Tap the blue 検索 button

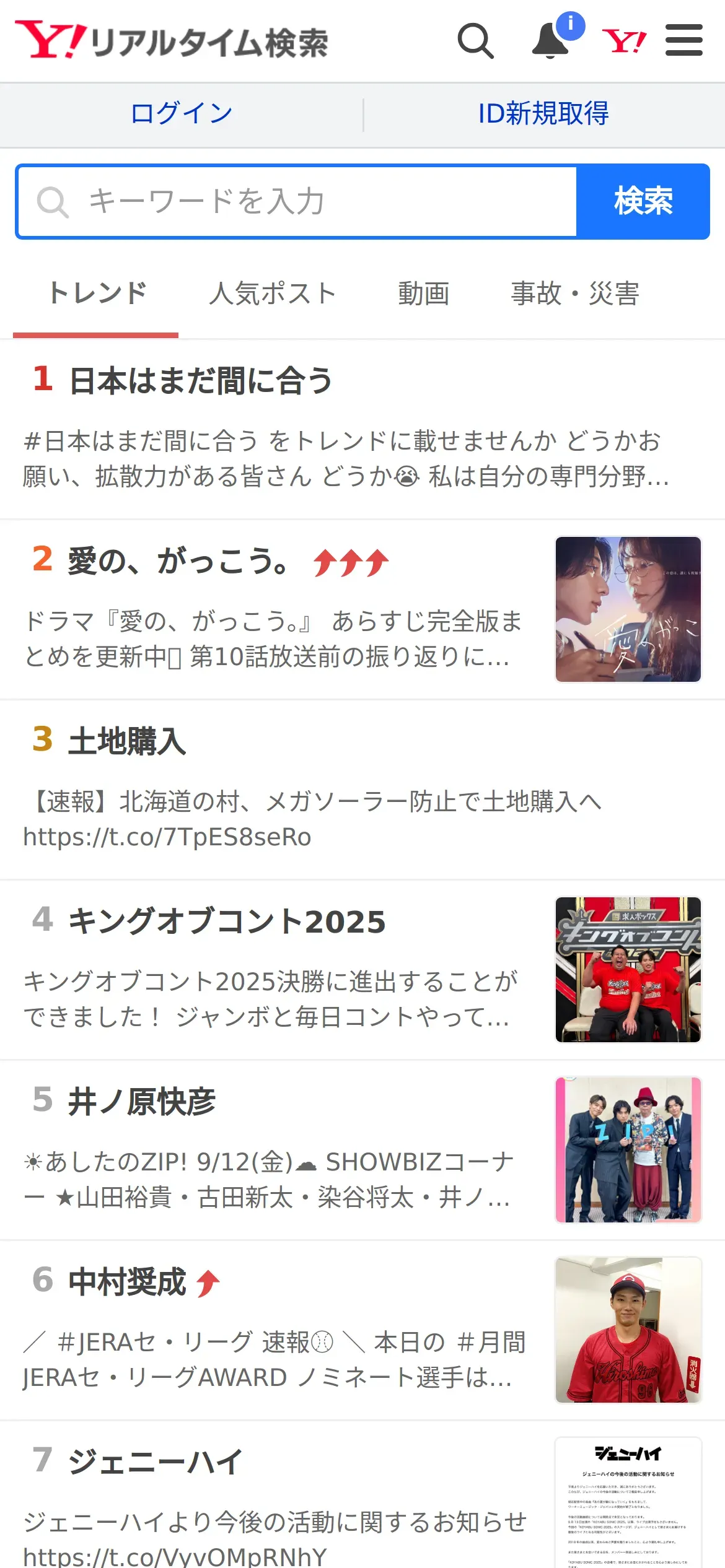pyautogui.click(x=643, y=201)
